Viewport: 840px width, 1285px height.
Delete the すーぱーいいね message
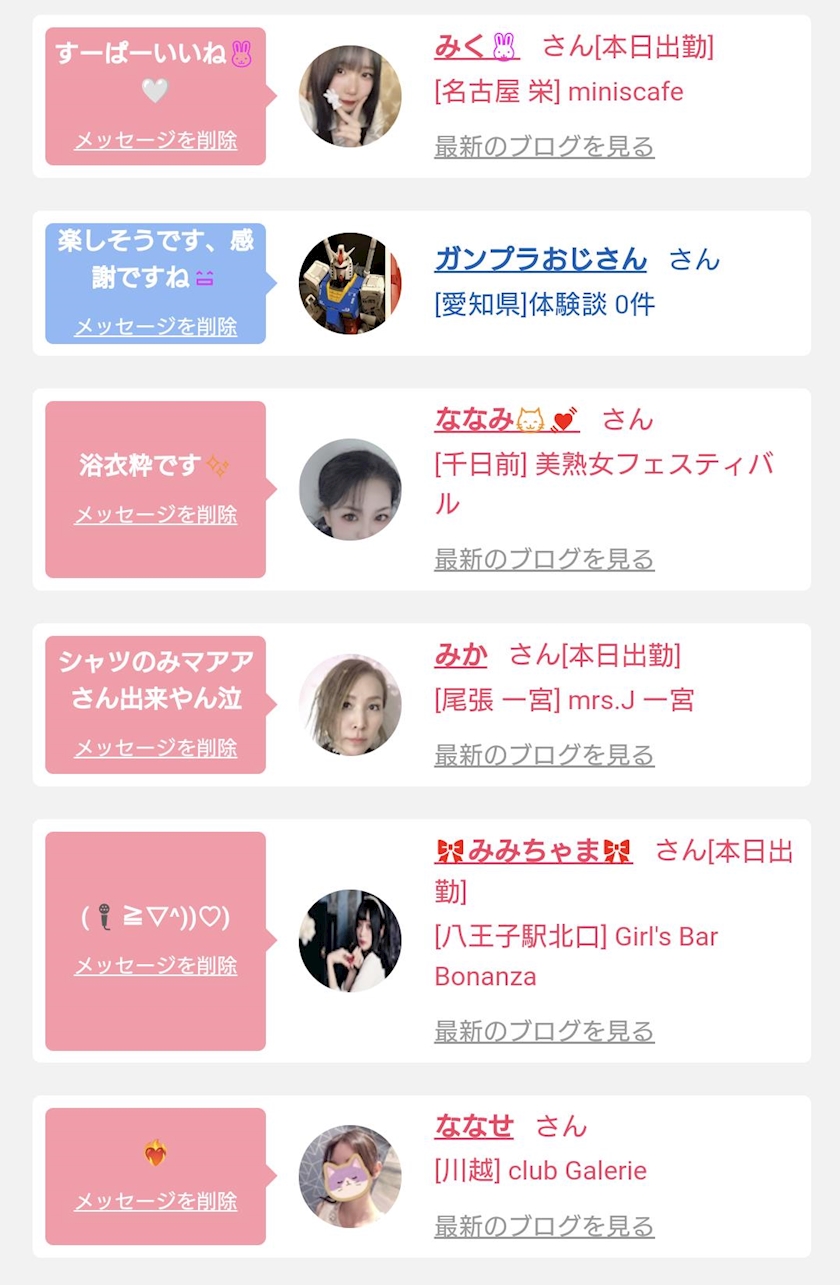coord(156,140)
